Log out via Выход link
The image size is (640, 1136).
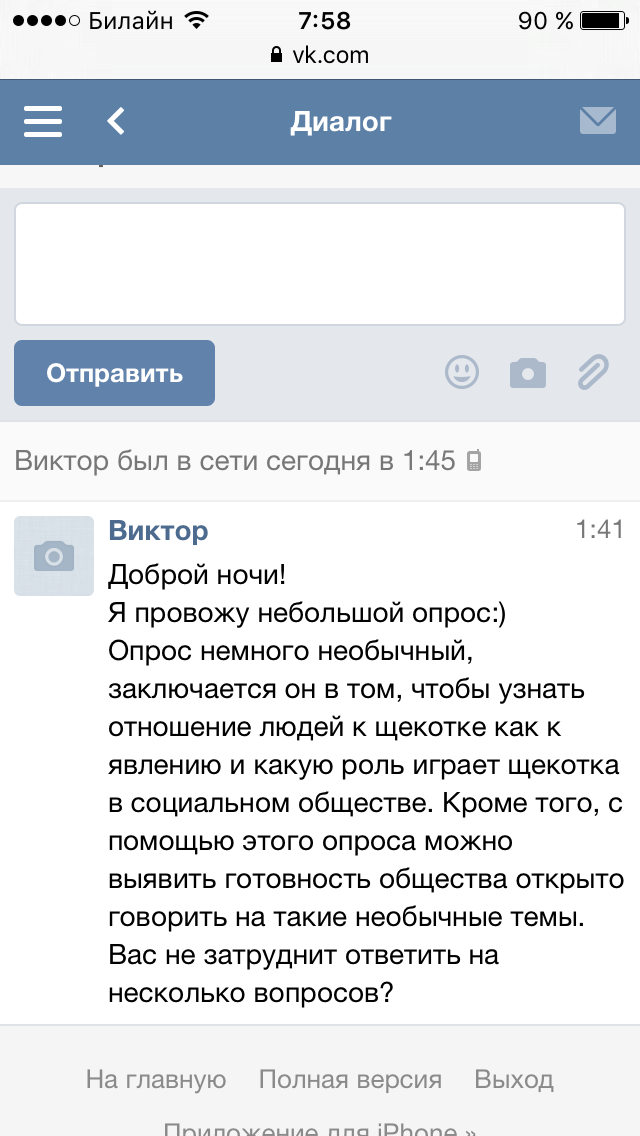pyautogui.click(x=514, y=1079)
